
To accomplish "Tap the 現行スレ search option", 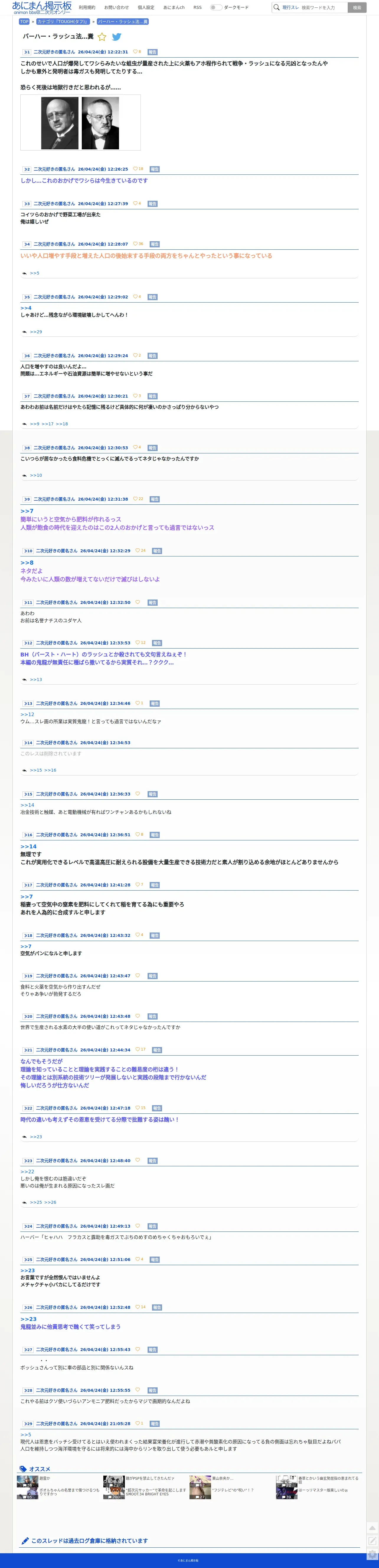I will pyautogui.click(x=290, y=7).
